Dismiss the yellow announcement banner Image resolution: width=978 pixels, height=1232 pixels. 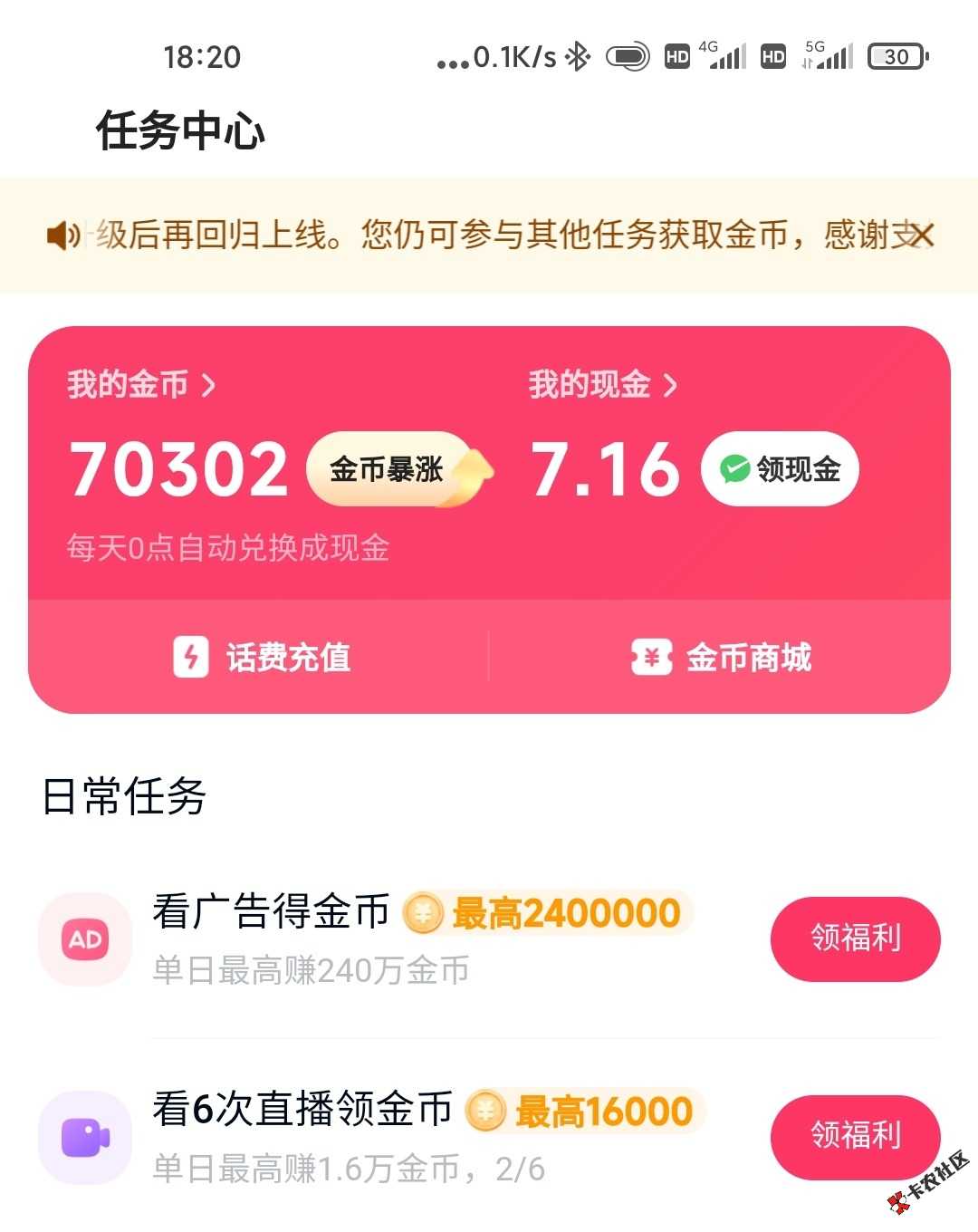click(921, 236)
